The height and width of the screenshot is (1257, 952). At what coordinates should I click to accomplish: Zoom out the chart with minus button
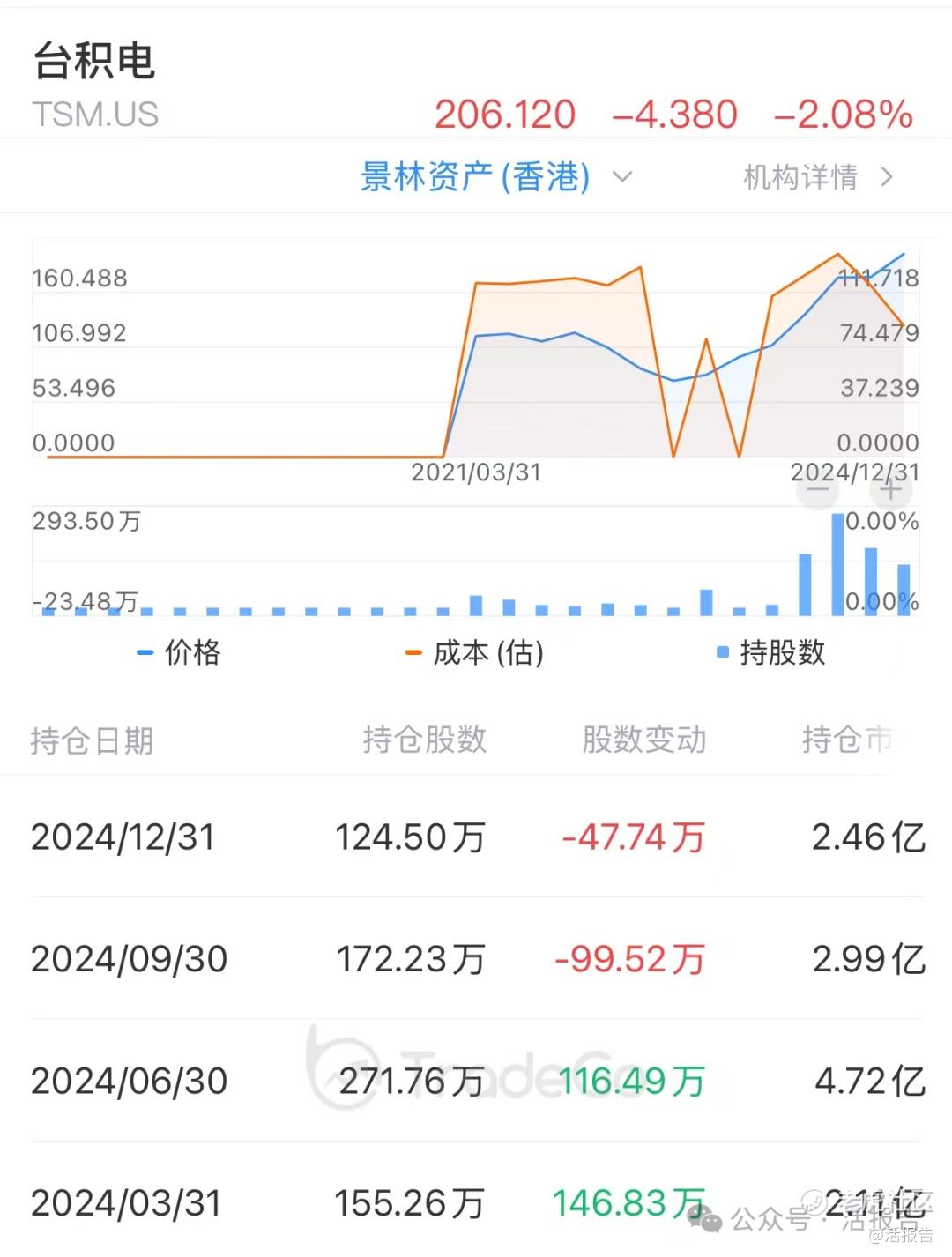coord(817,490)
